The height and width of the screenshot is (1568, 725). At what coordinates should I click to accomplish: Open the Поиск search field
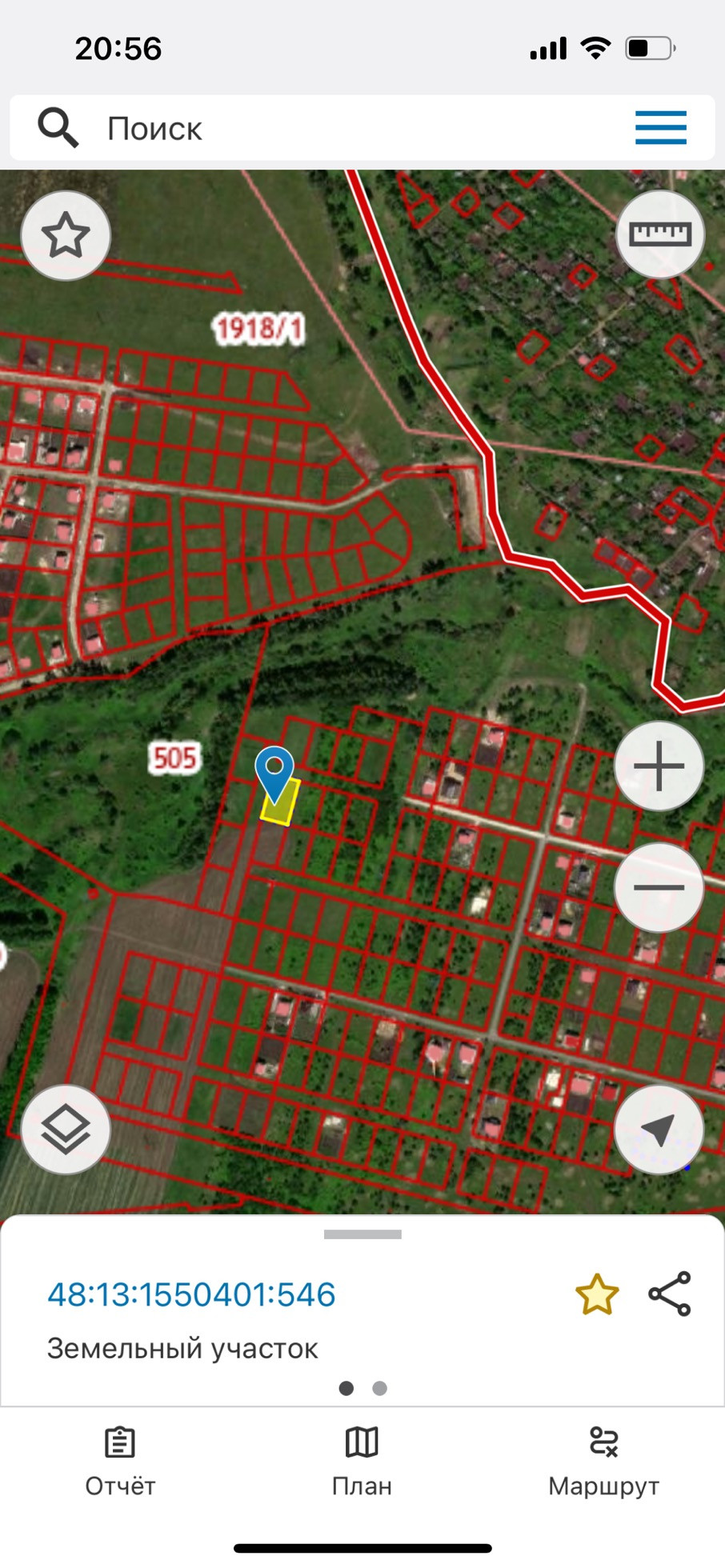(320, 128)
